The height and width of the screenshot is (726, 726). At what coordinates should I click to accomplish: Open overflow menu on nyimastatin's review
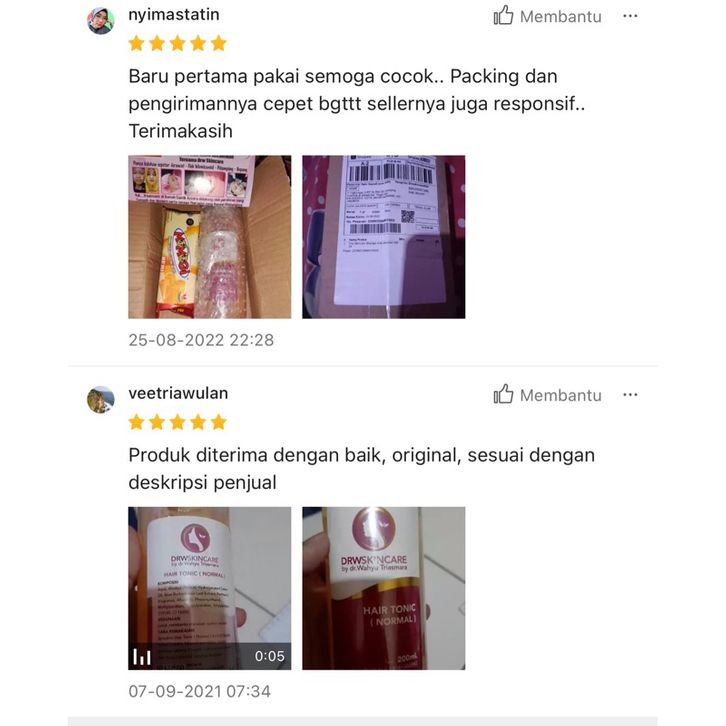pos(630,16)
